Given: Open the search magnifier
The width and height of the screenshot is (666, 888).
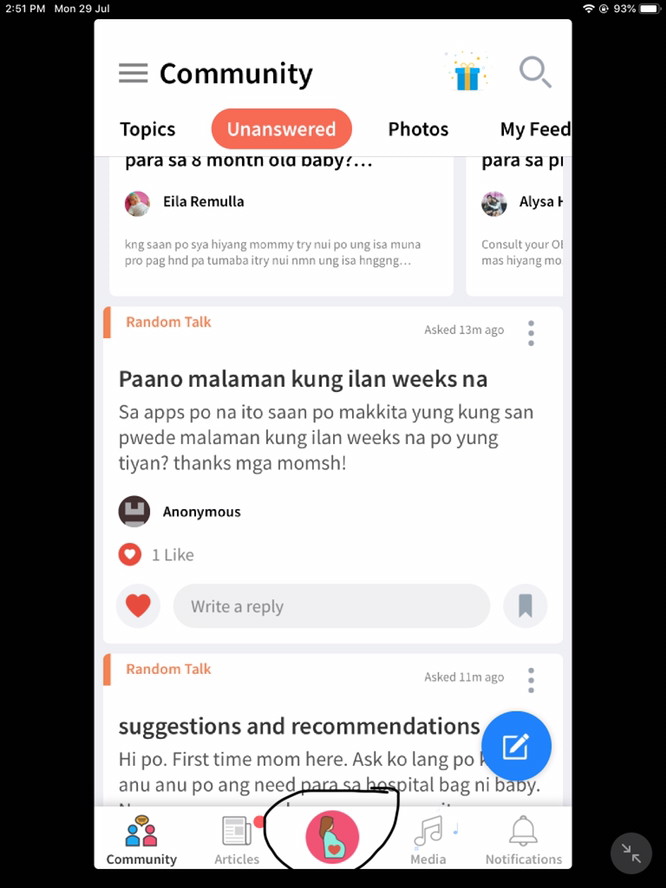Looking at the screenshot, I should pyautogui.click(x=535, y=72).
